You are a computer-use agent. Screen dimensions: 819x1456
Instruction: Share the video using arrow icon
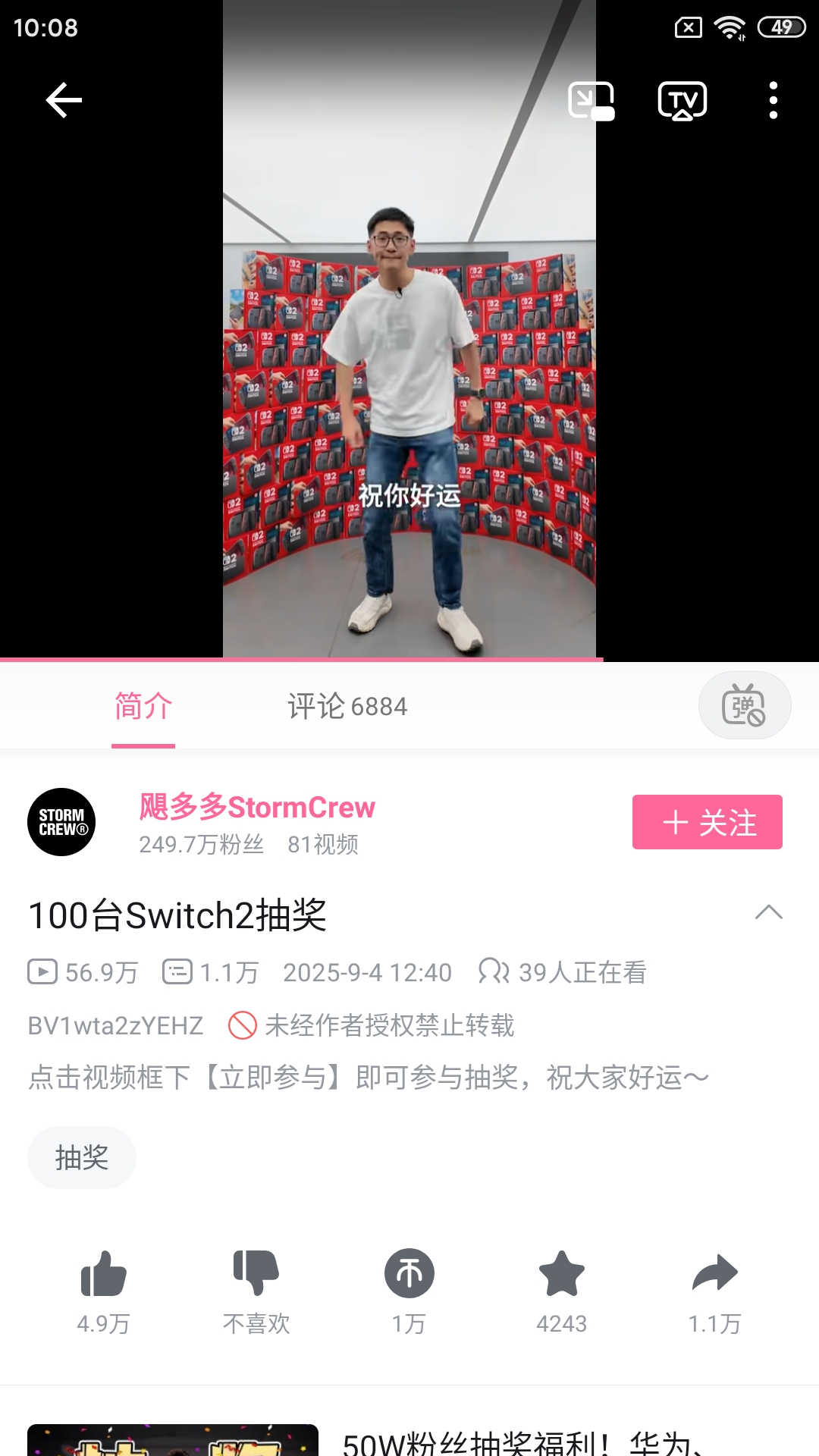point(714,1274)
